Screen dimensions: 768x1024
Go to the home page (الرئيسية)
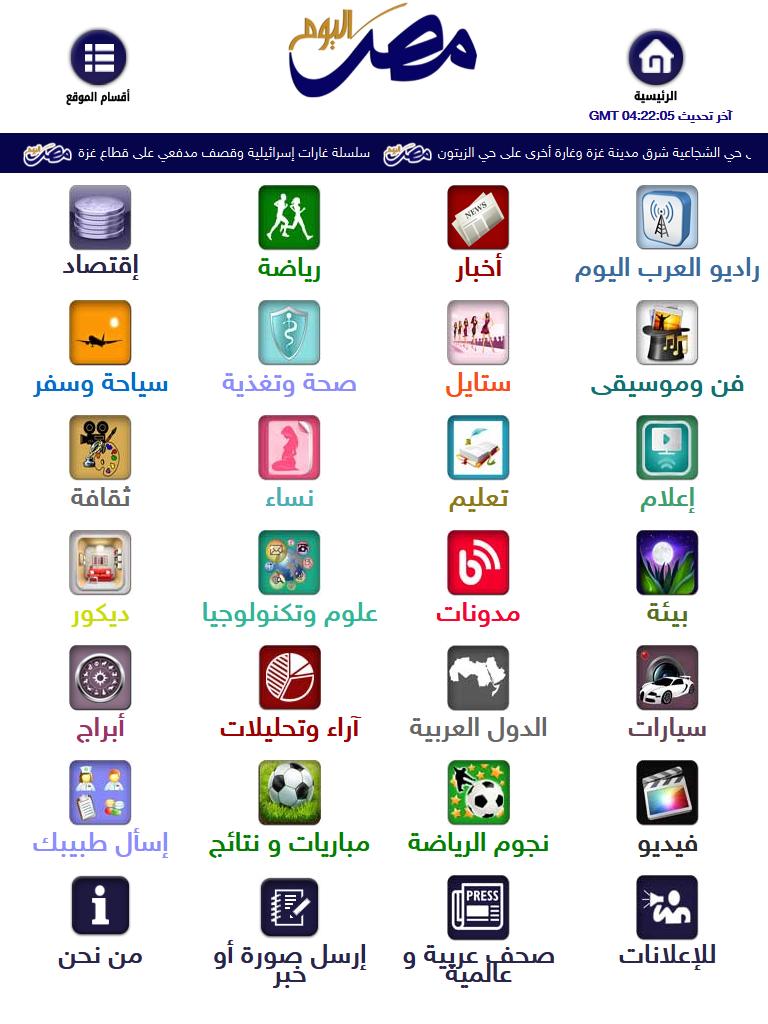(x=655, y=58)
